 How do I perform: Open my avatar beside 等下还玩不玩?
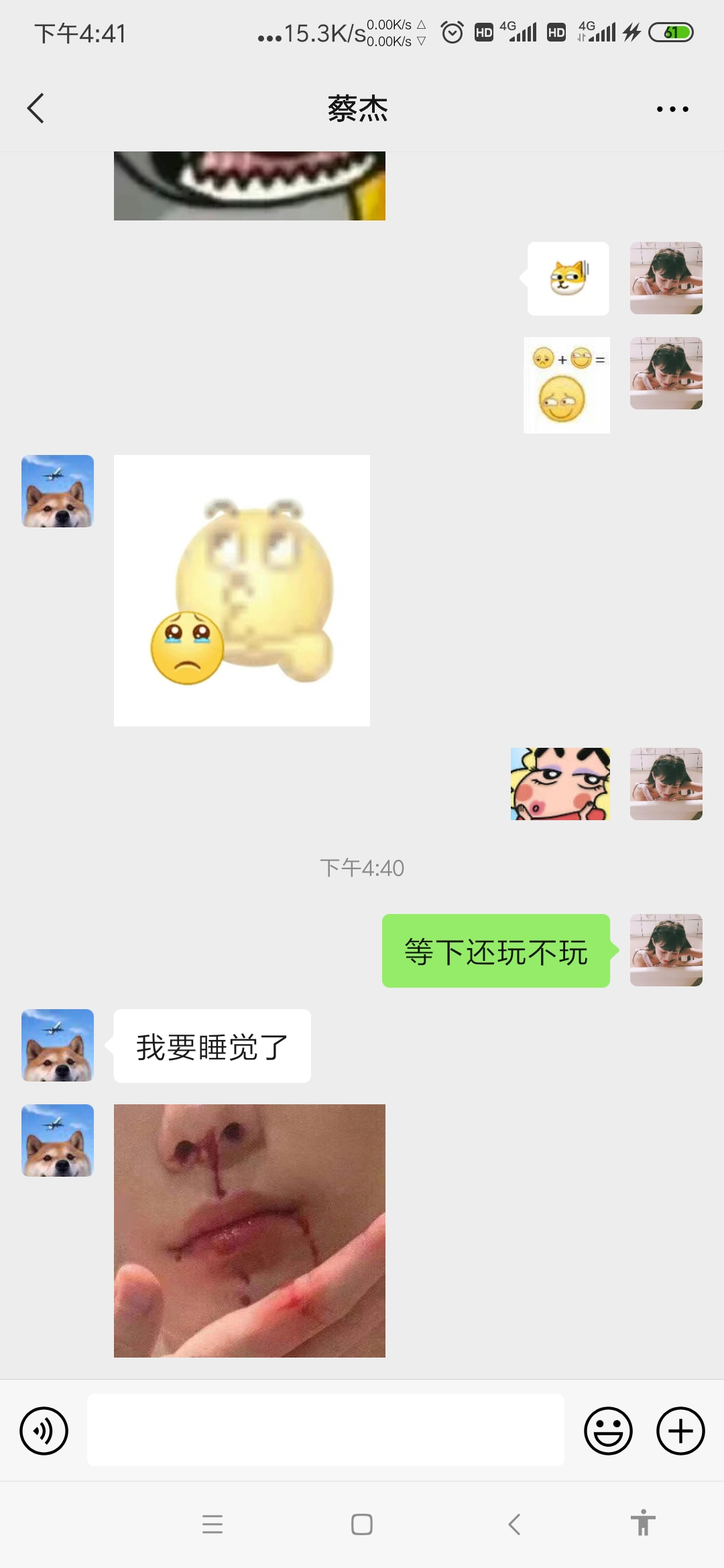666,950
